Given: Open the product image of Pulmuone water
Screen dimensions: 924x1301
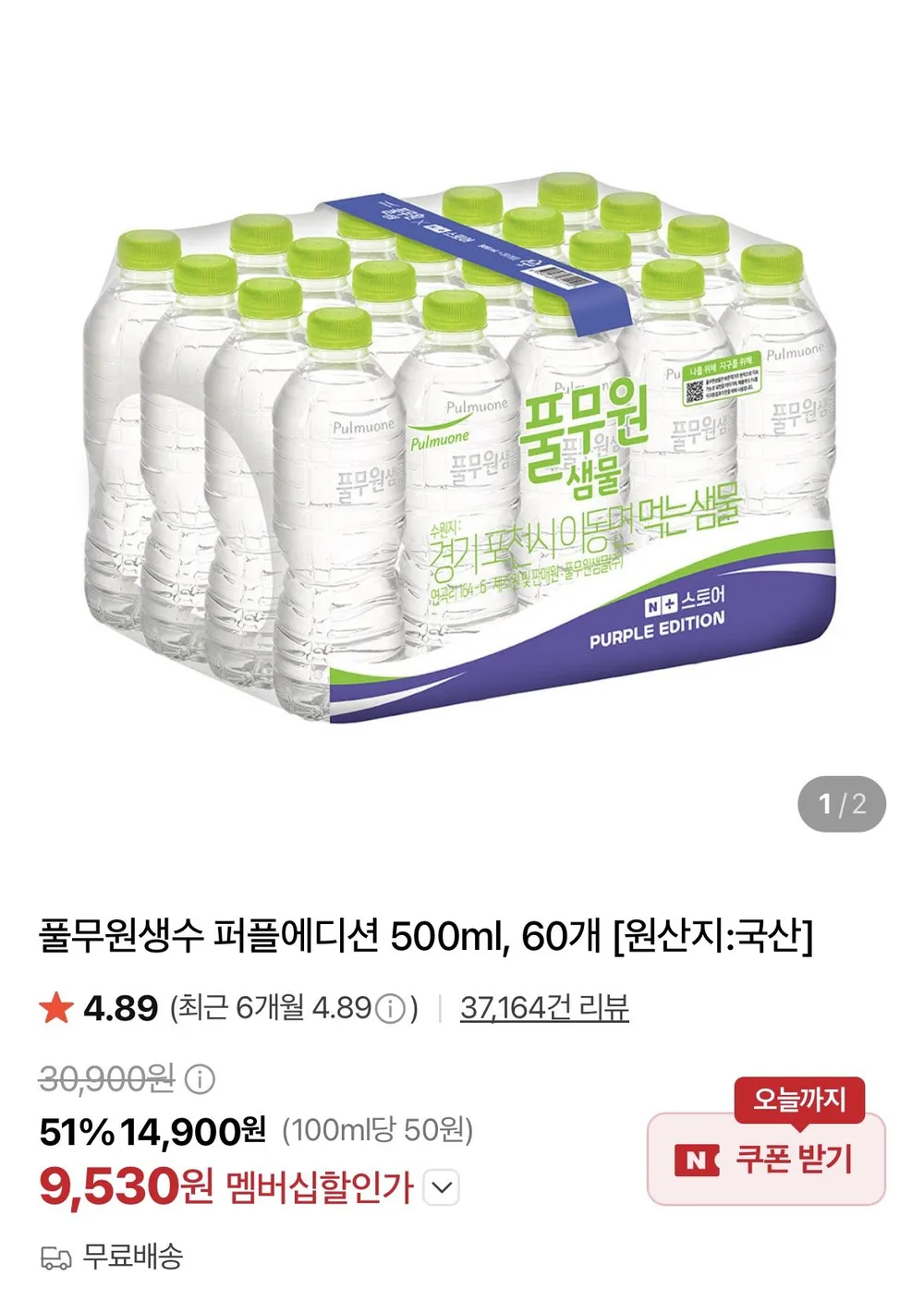Looking at the screenshot, I should click(x=462, y=444).
